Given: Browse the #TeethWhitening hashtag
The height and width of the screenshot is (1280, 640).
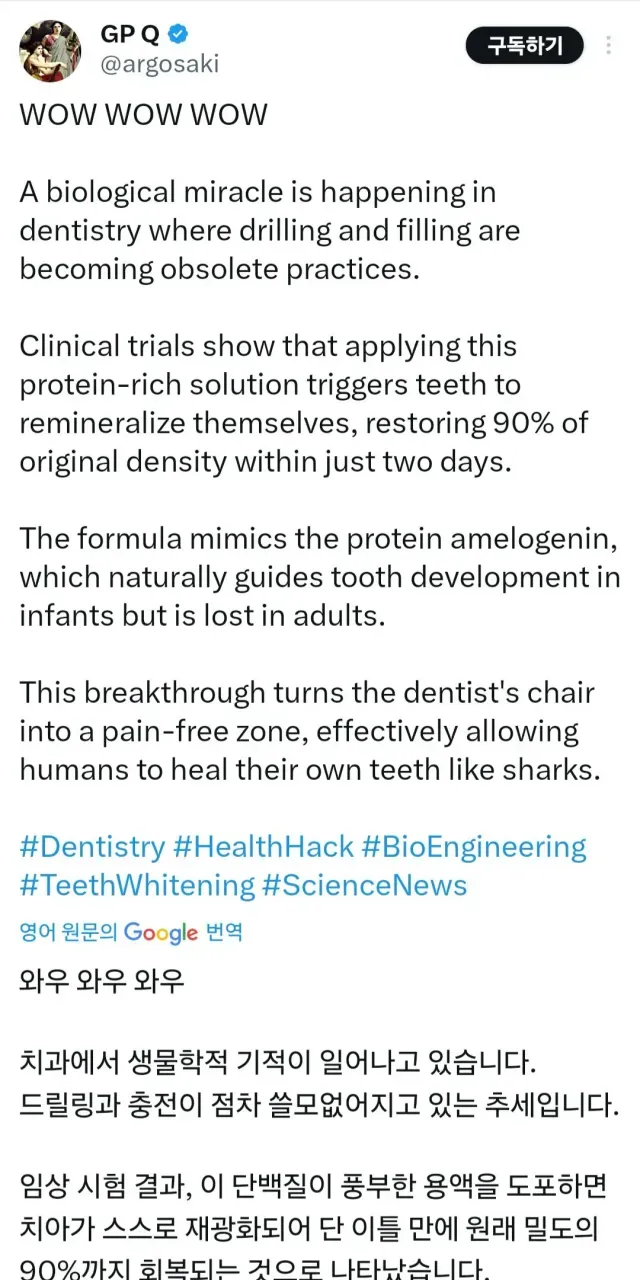Looking at the screenshot, I should coord(137,885).
